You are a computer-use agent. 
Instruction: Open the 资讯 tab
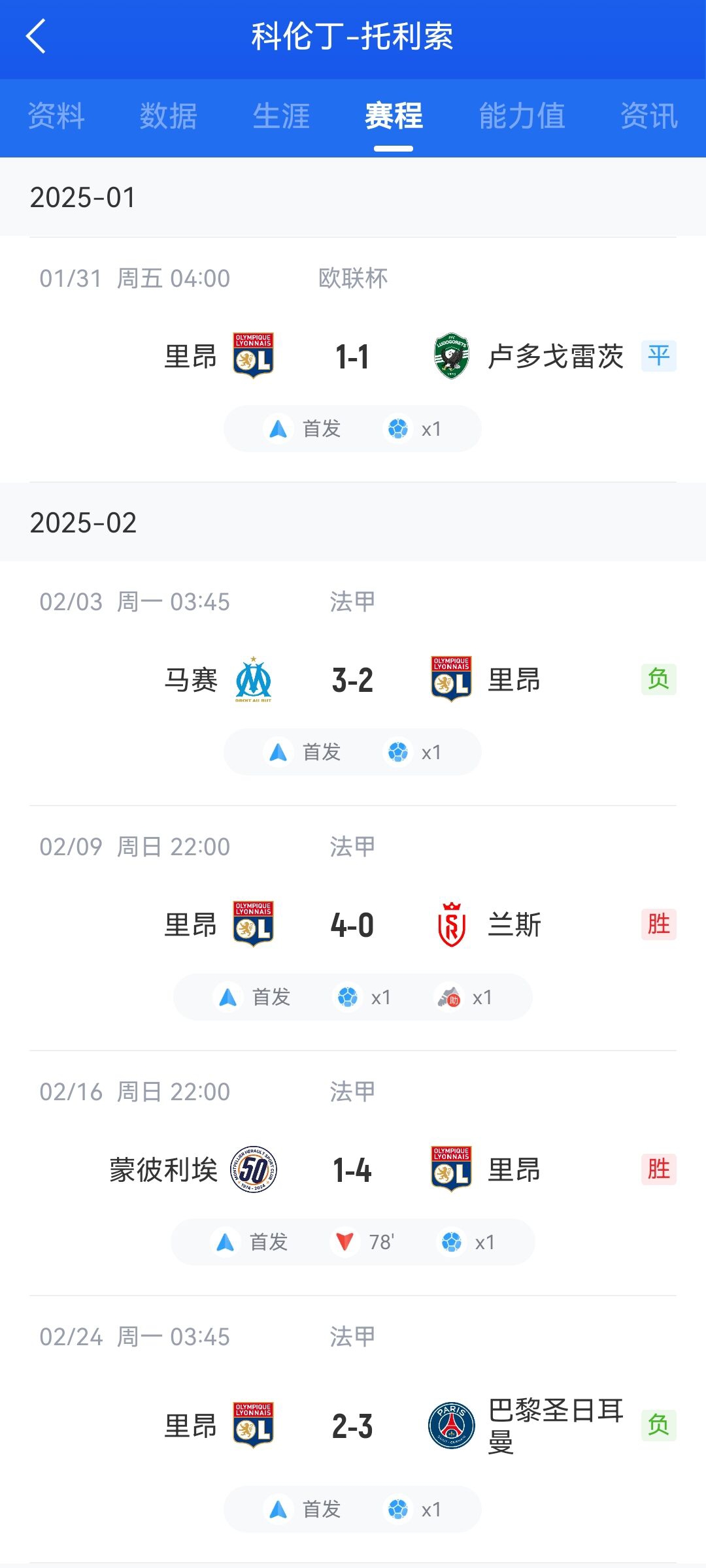click(x=648, y=117)
